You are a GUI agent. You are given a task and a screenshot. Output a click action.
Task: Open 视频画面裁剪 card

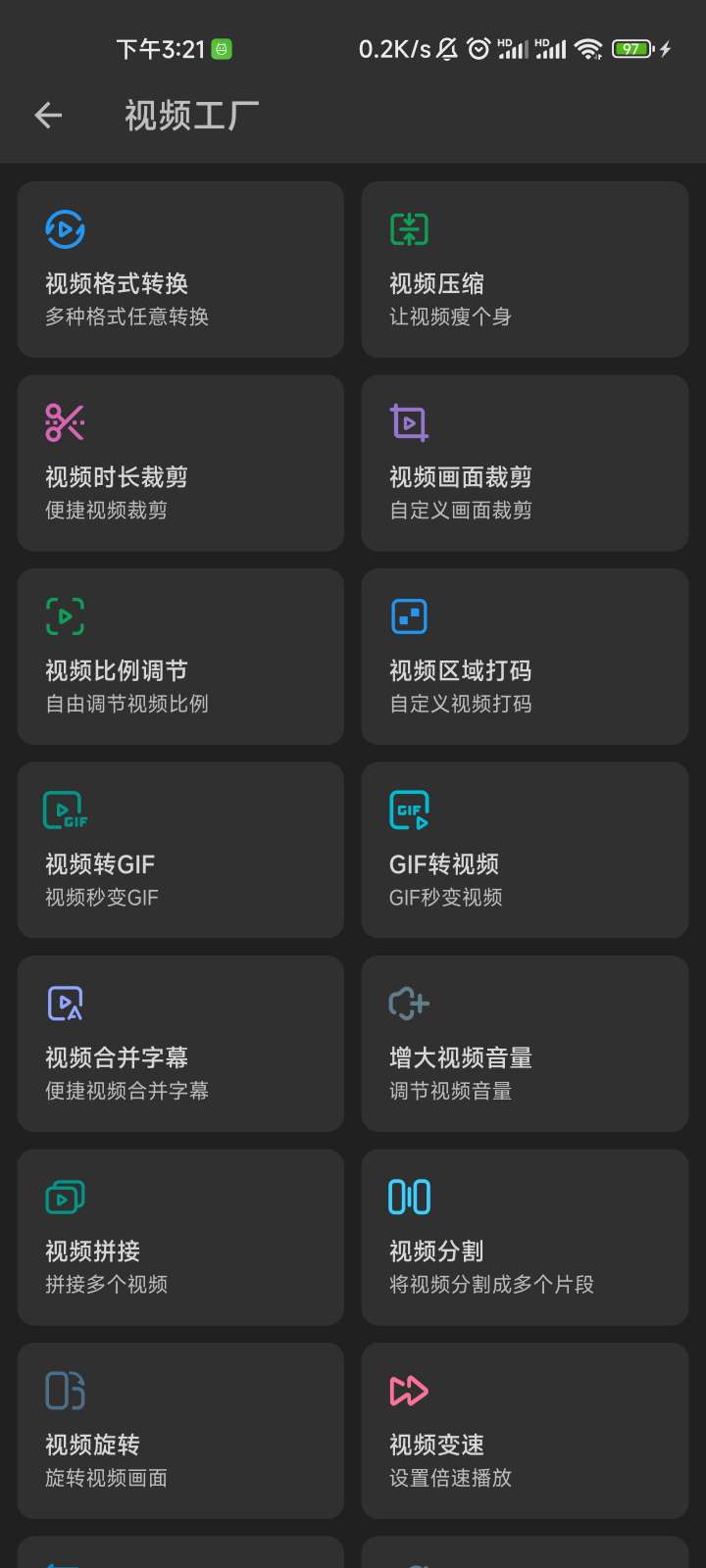point(525,463)
